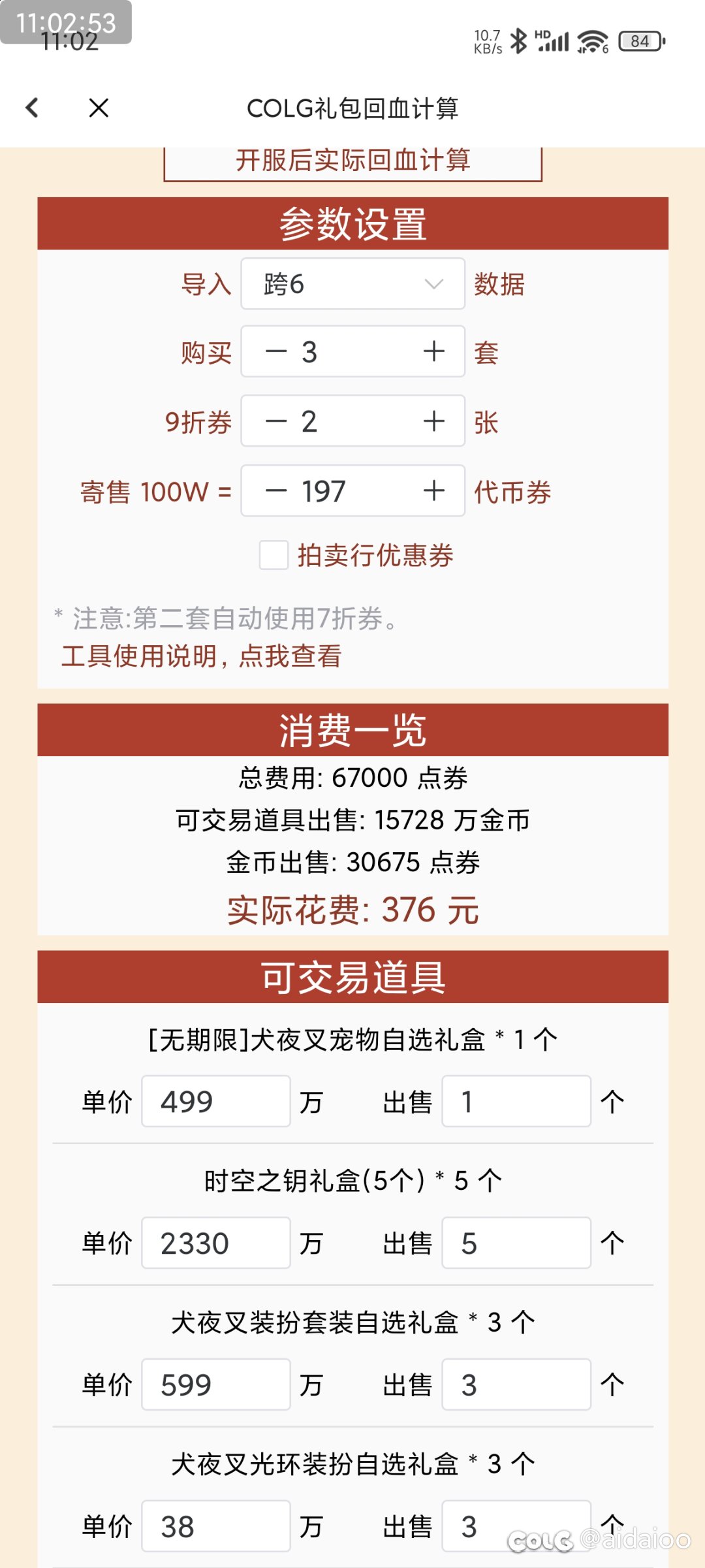Edit 犬夜叉光环装扮自选礼盒 unit price field
Viewport: 705px width, 1568px height.
(215, 1527)
